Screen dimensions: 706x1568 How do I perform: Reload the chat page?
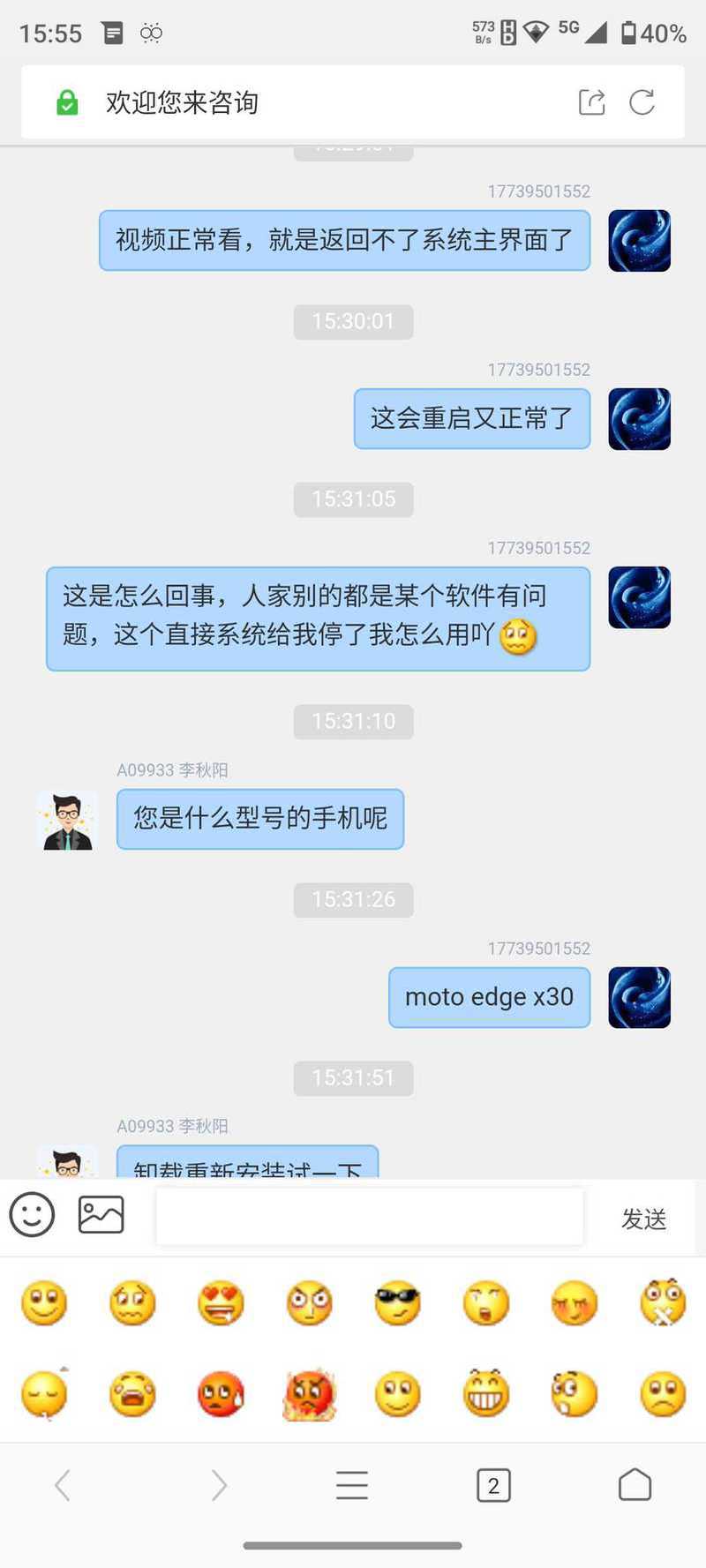click(642, 102)
